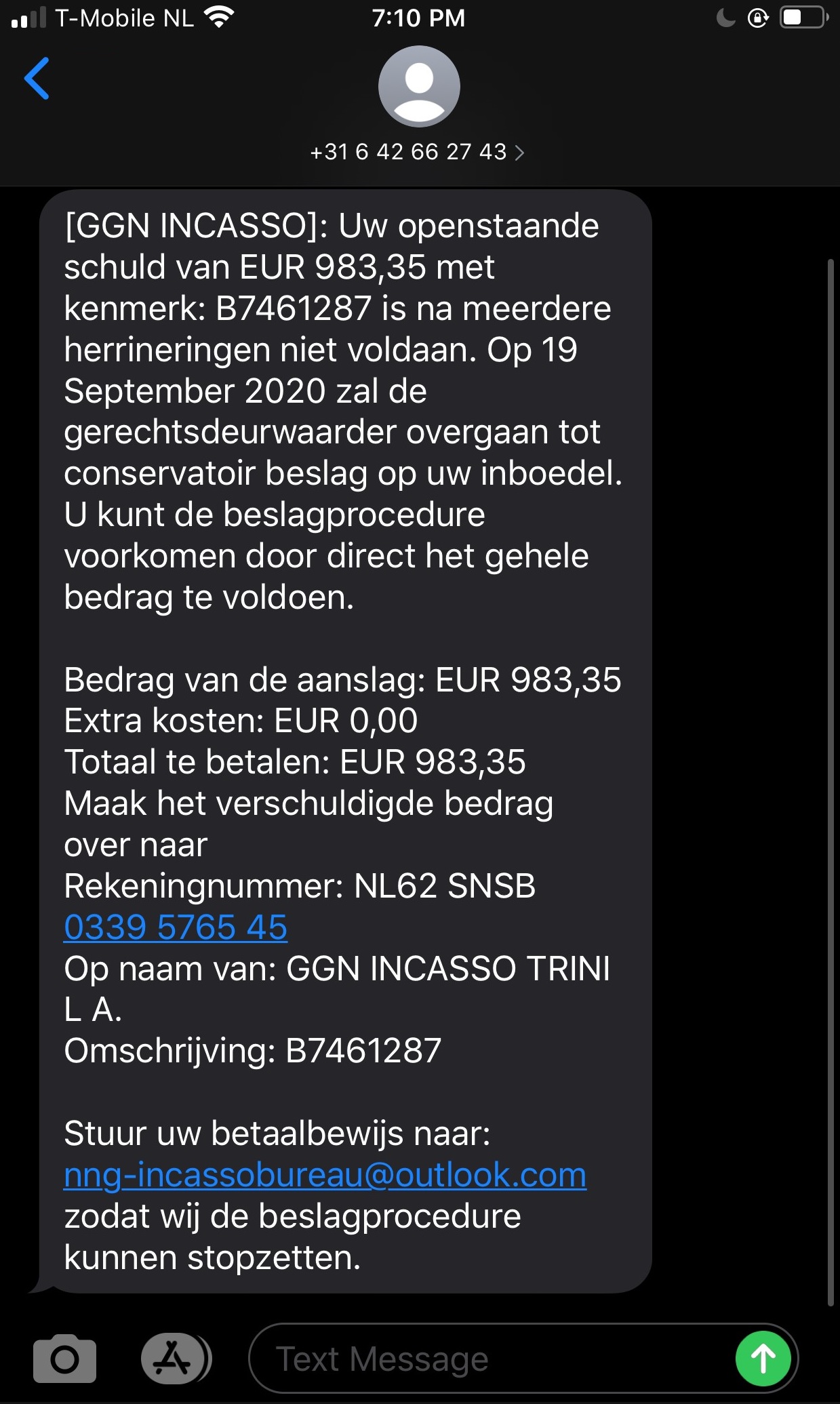The width and height of the screenshot is (840, 1404).
Task: Send the message with the green arrow
Action: [763, 1359]
